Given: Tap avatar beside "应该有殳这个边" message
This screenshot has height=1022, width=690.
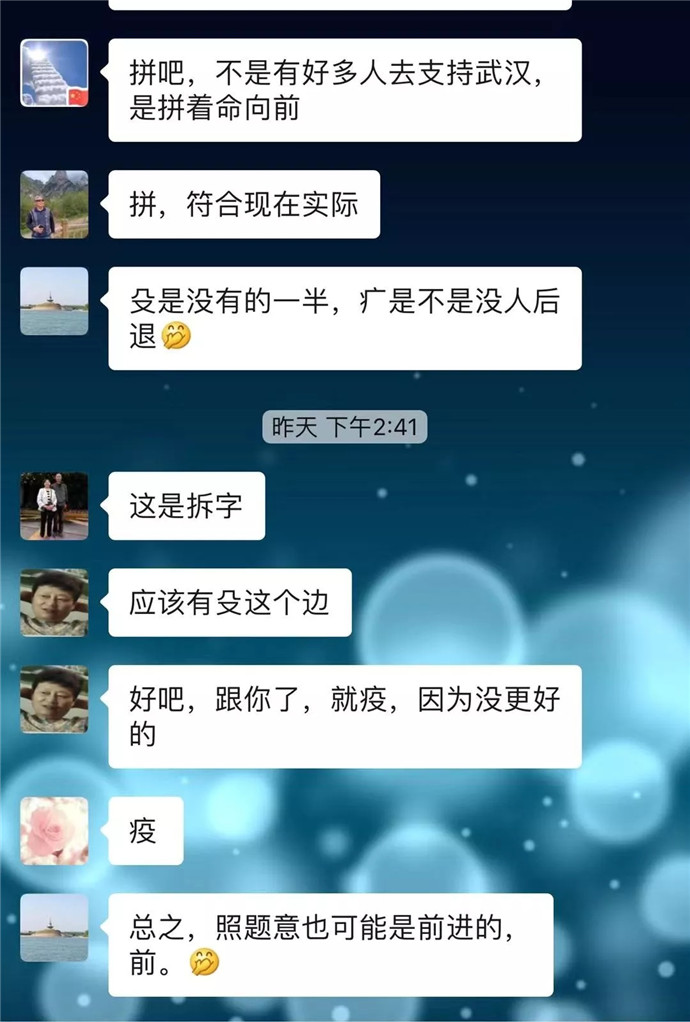Looking at the screenshot, I should [55, 603].
